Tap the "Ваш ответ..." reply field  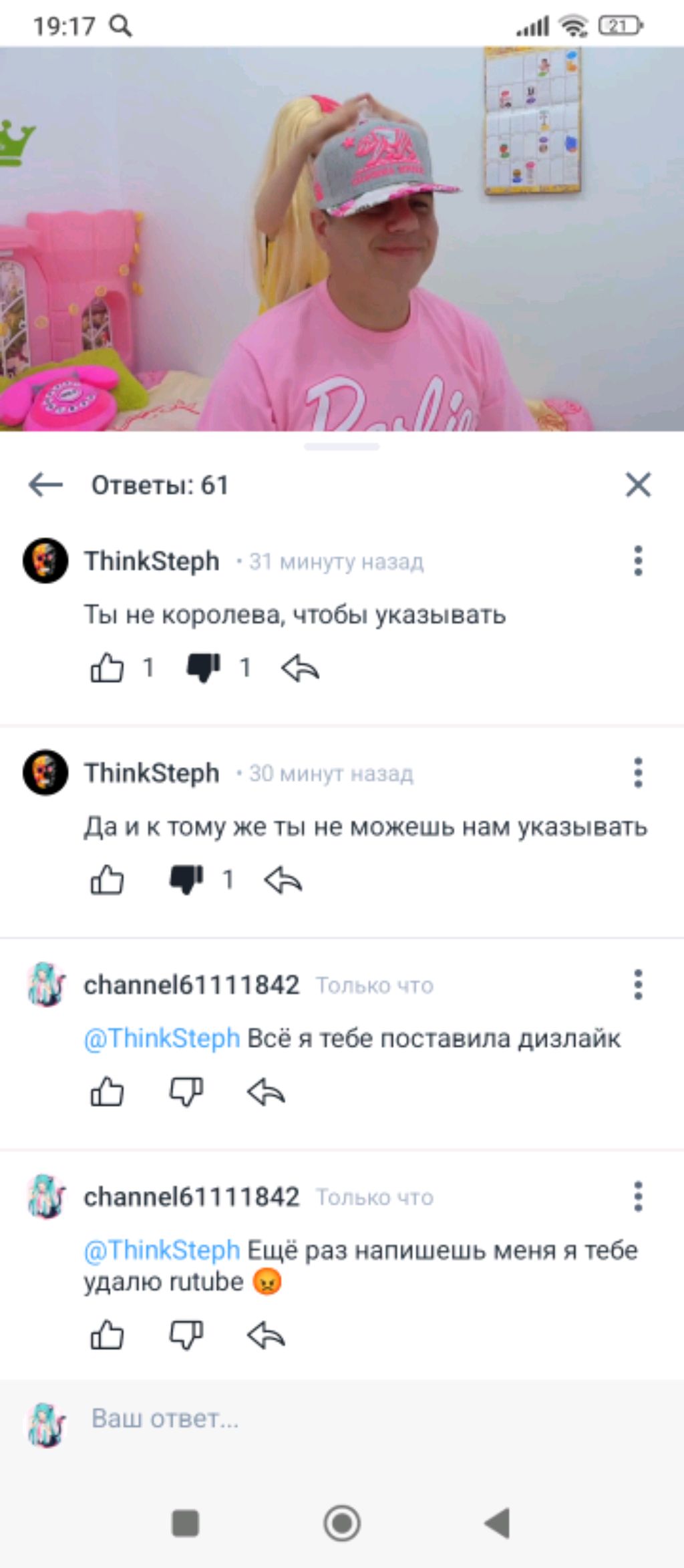click(334, 1418)
